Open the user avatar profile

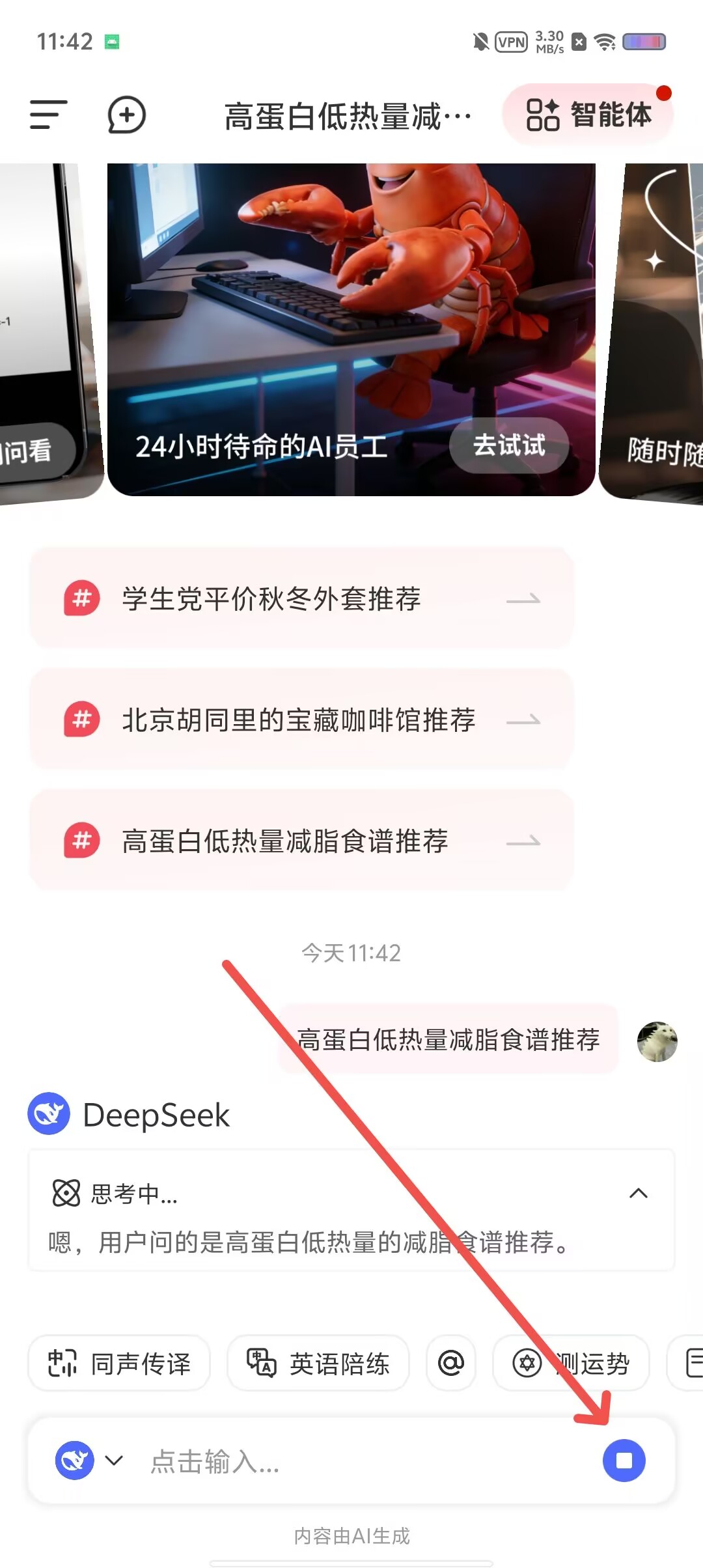coord(657,1041)
